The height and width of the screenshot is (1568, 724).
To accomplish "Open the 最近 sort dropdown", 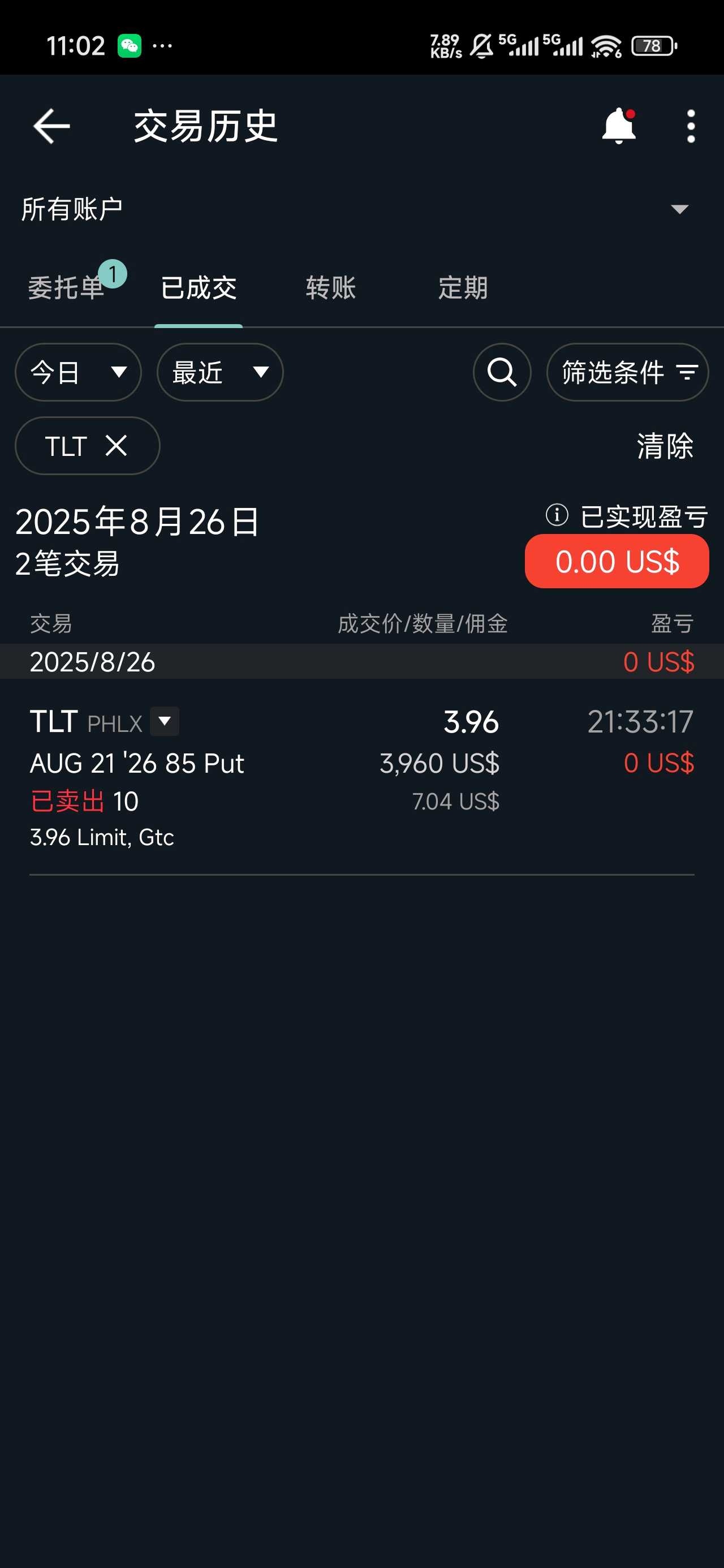I will (220, 373).
